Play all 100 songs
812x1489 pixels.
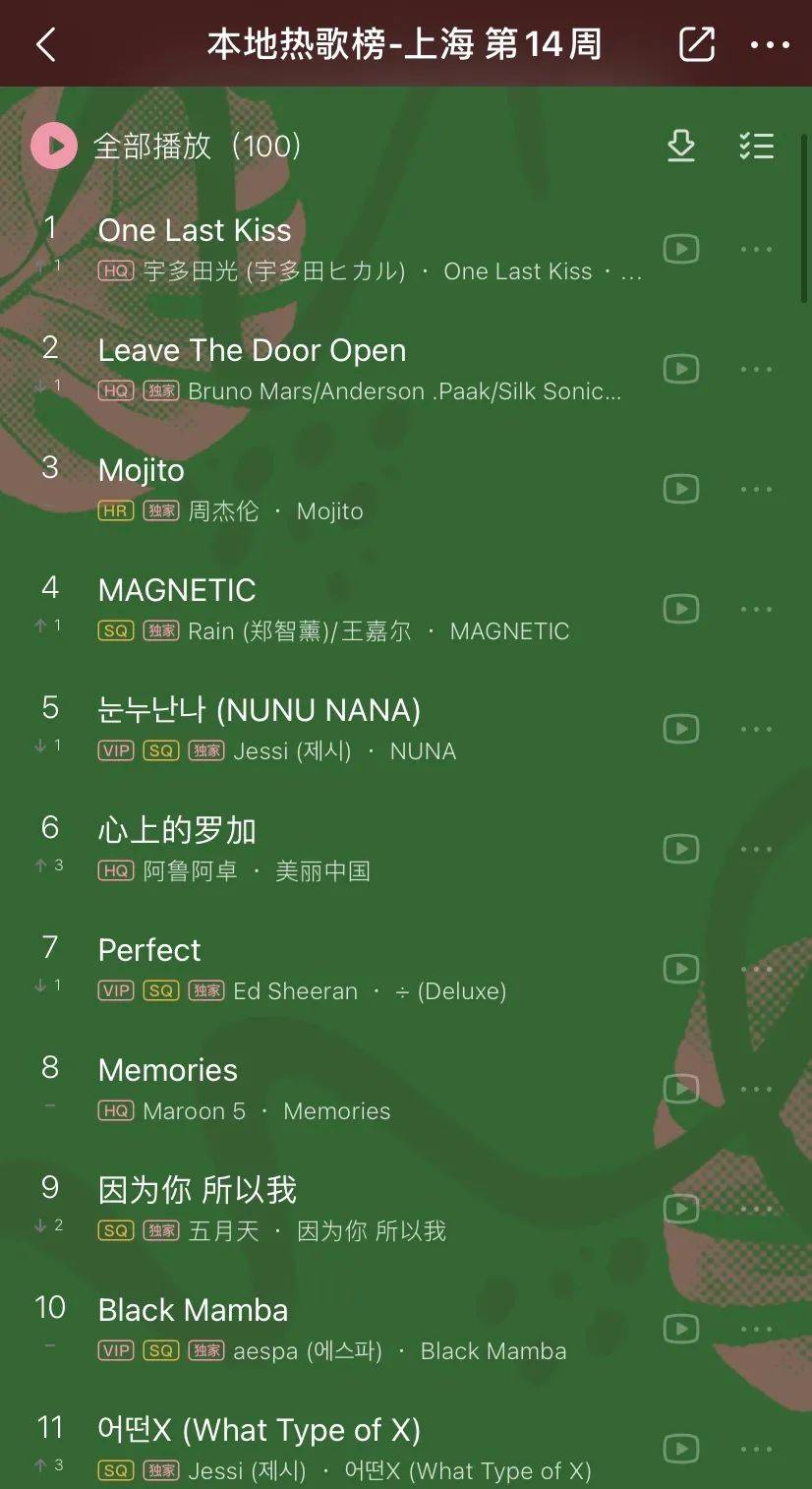pyautogui.click(x=54, y=147)
